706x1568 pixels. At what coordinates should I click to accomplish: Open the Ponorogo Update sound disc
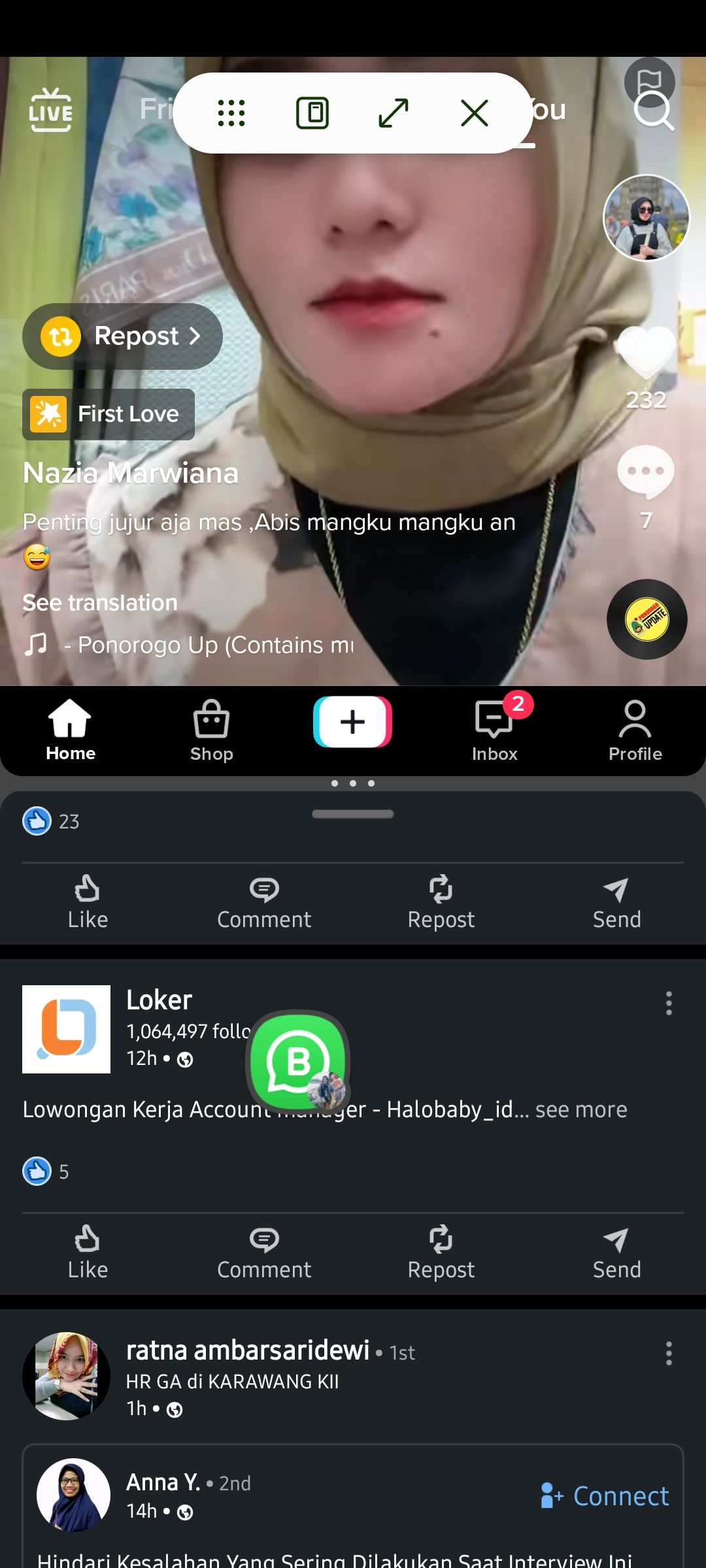tap(647, 619)
